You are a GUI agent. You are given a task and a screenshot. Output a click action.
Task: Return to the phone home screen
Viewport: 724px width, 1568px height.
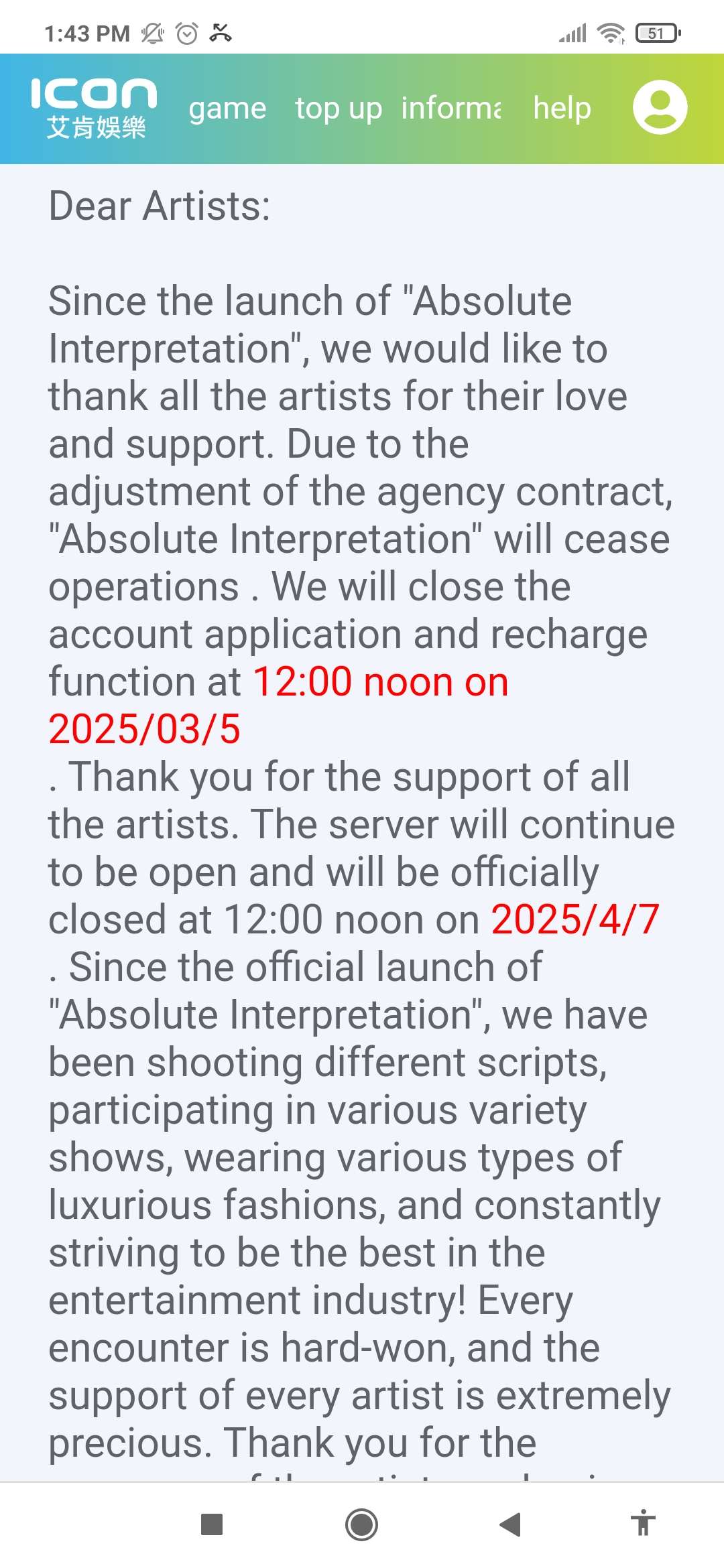tap(361, 1524)
